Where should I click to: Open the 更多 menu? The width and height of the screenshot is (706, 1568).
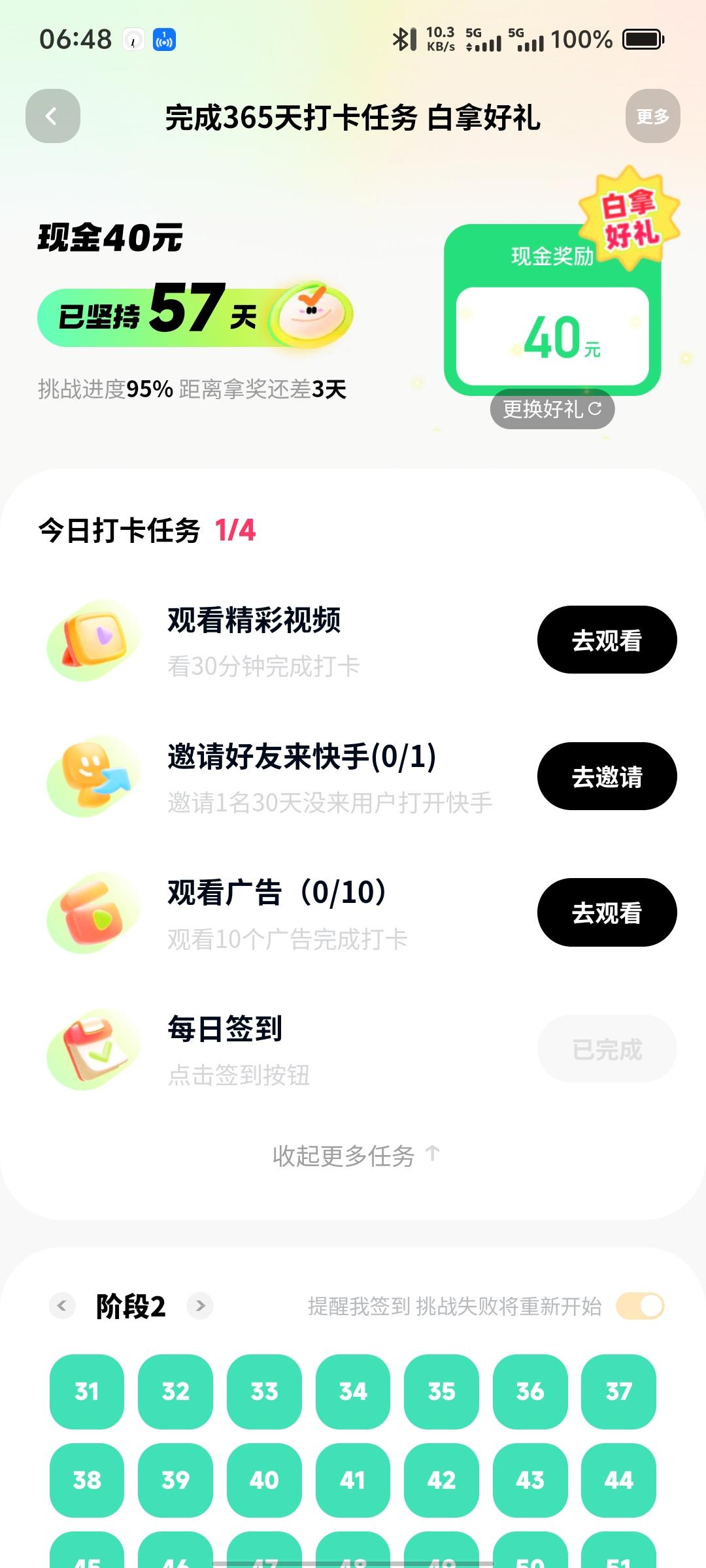(652, 116)
